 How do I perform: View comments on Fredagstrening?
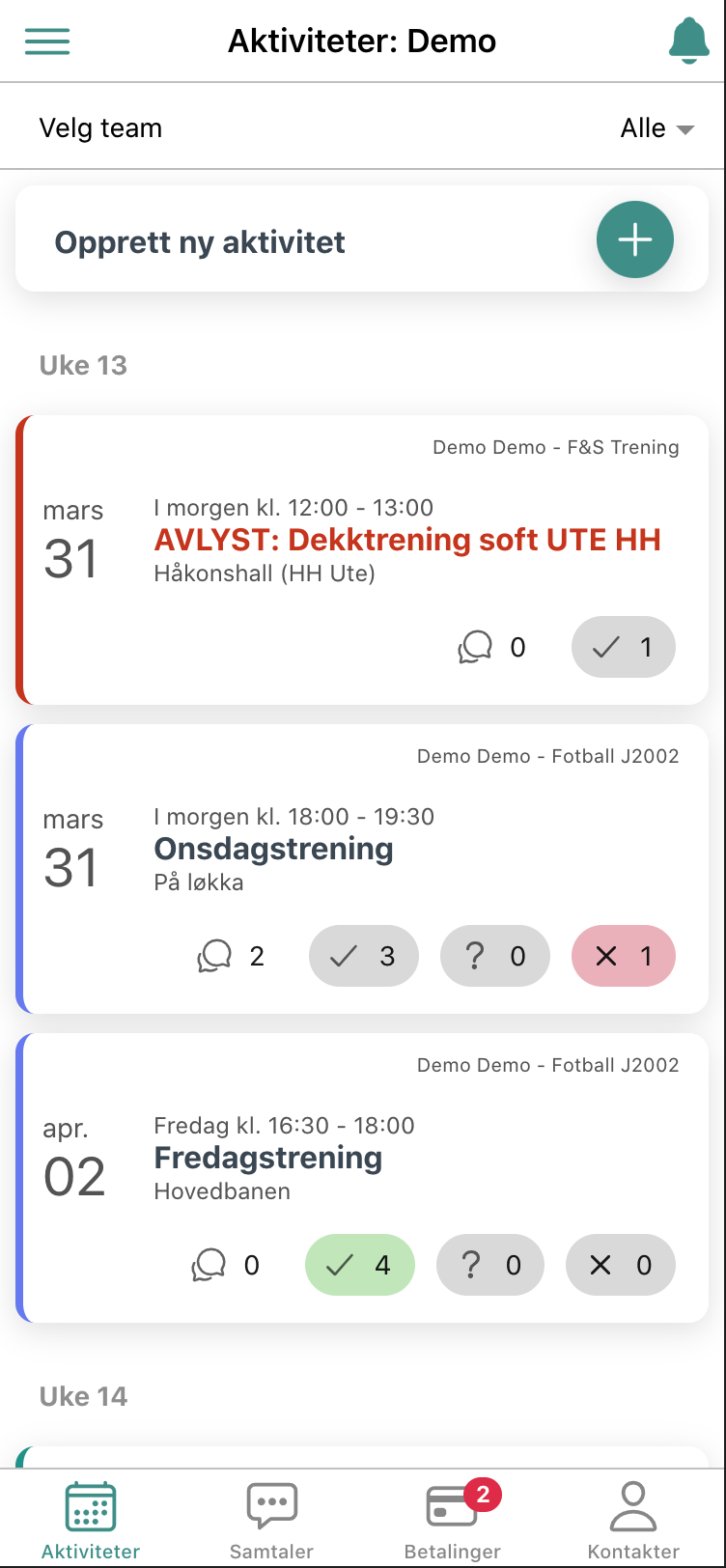[x=226, y=1265]
